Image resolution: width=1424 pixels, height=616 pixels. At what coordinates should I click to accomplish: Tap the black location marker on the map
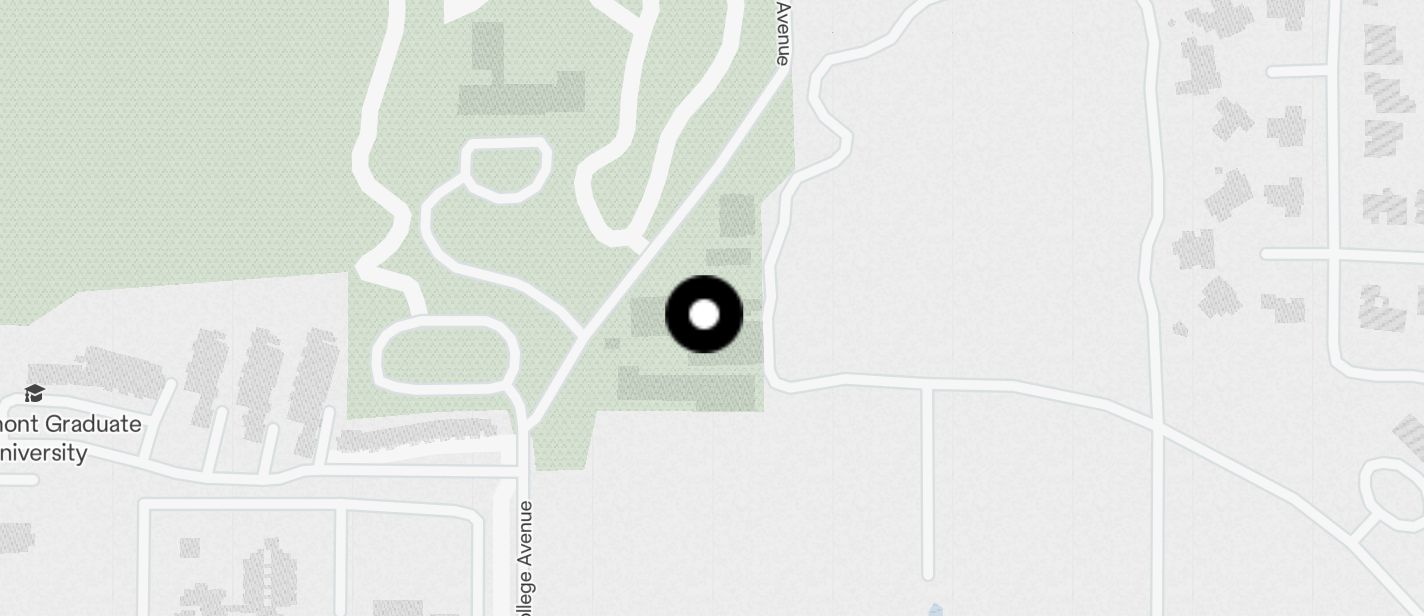704,314
